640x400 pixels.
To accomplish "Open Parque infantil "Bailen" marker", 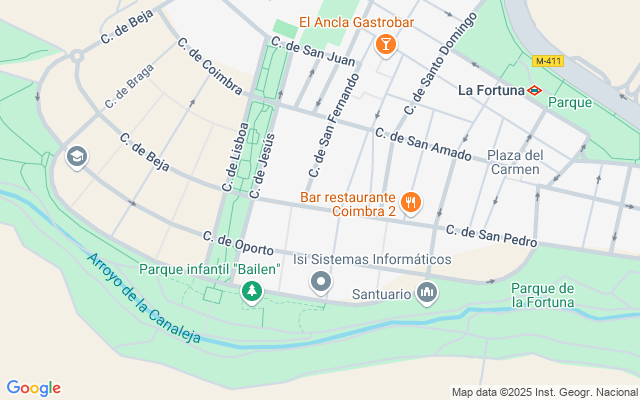I will click(x=252, y=291).
